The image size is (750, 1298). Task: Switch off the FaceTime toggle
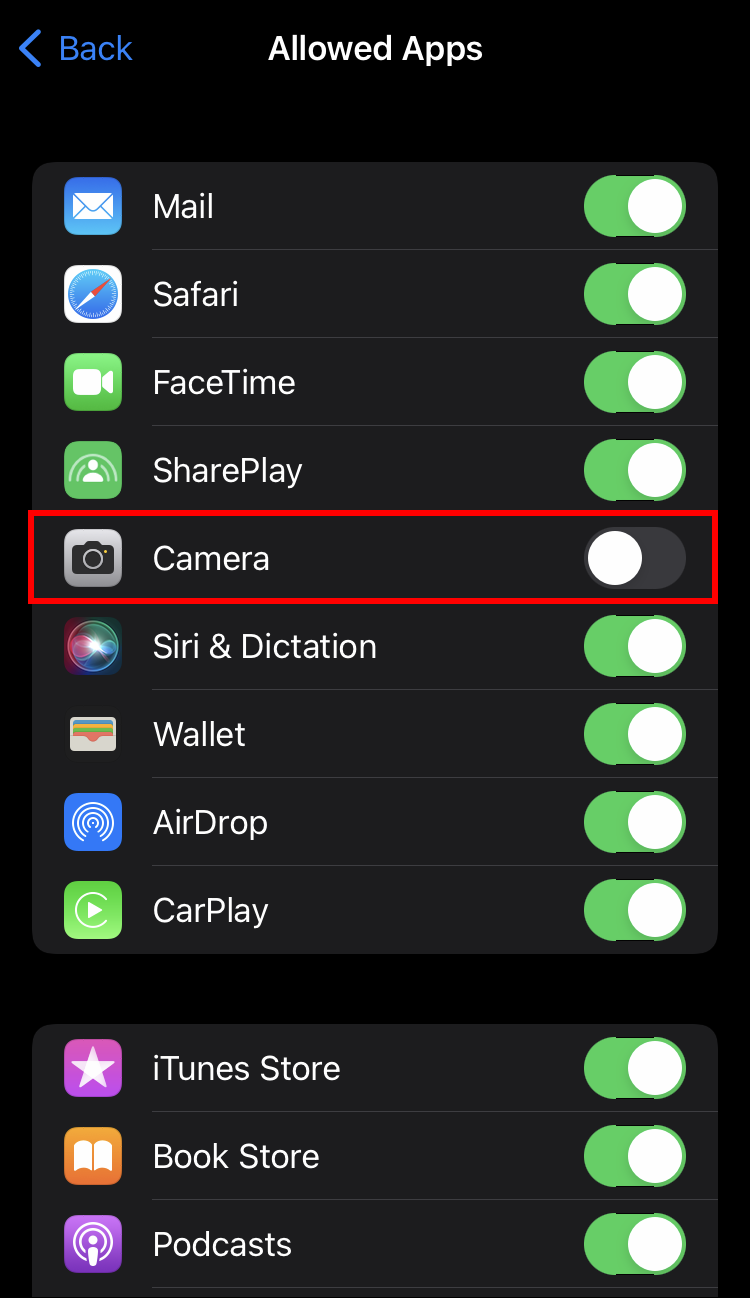pyautogui.click(x=634, y=383)
